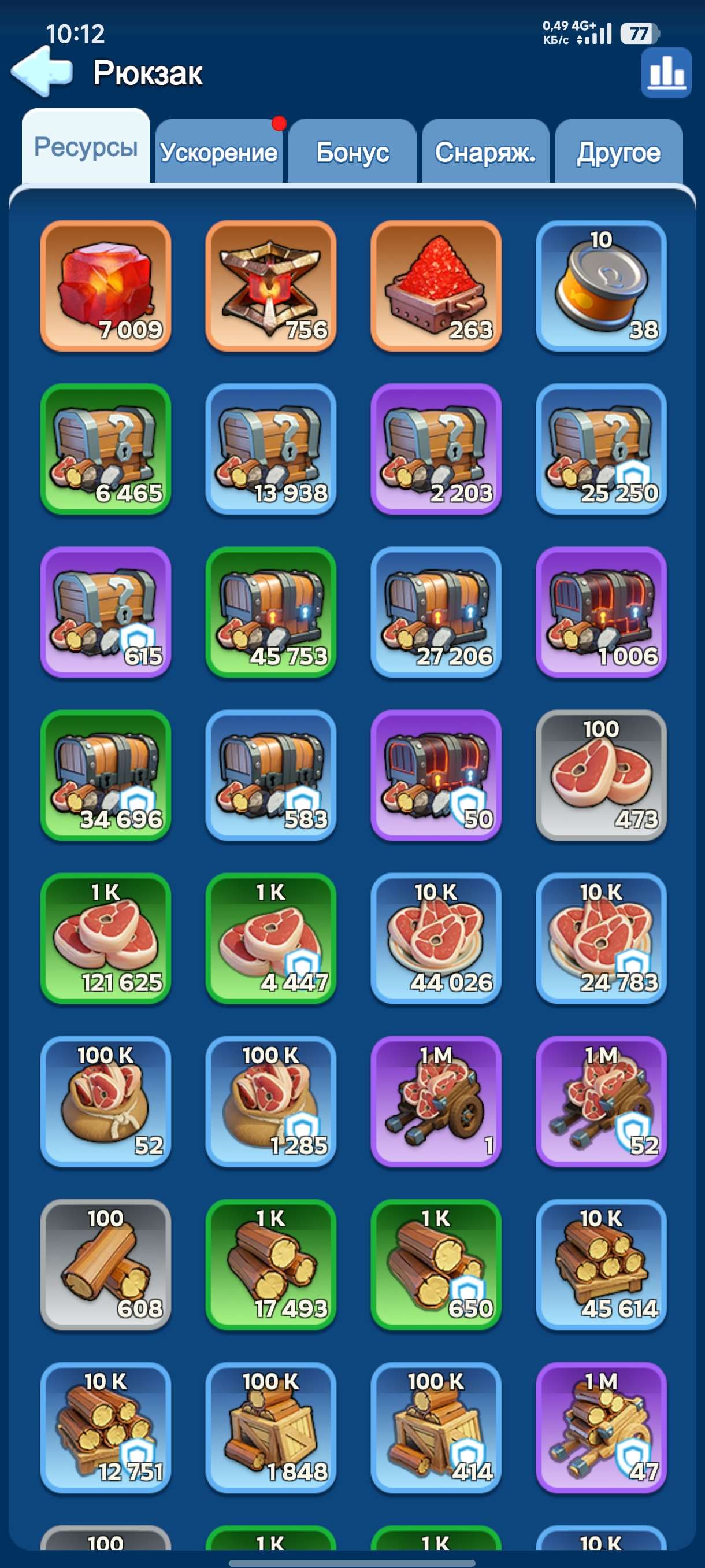Open the 1K wood item with 17 493
Viewport: 705px width, 1568px height.
270,1265
